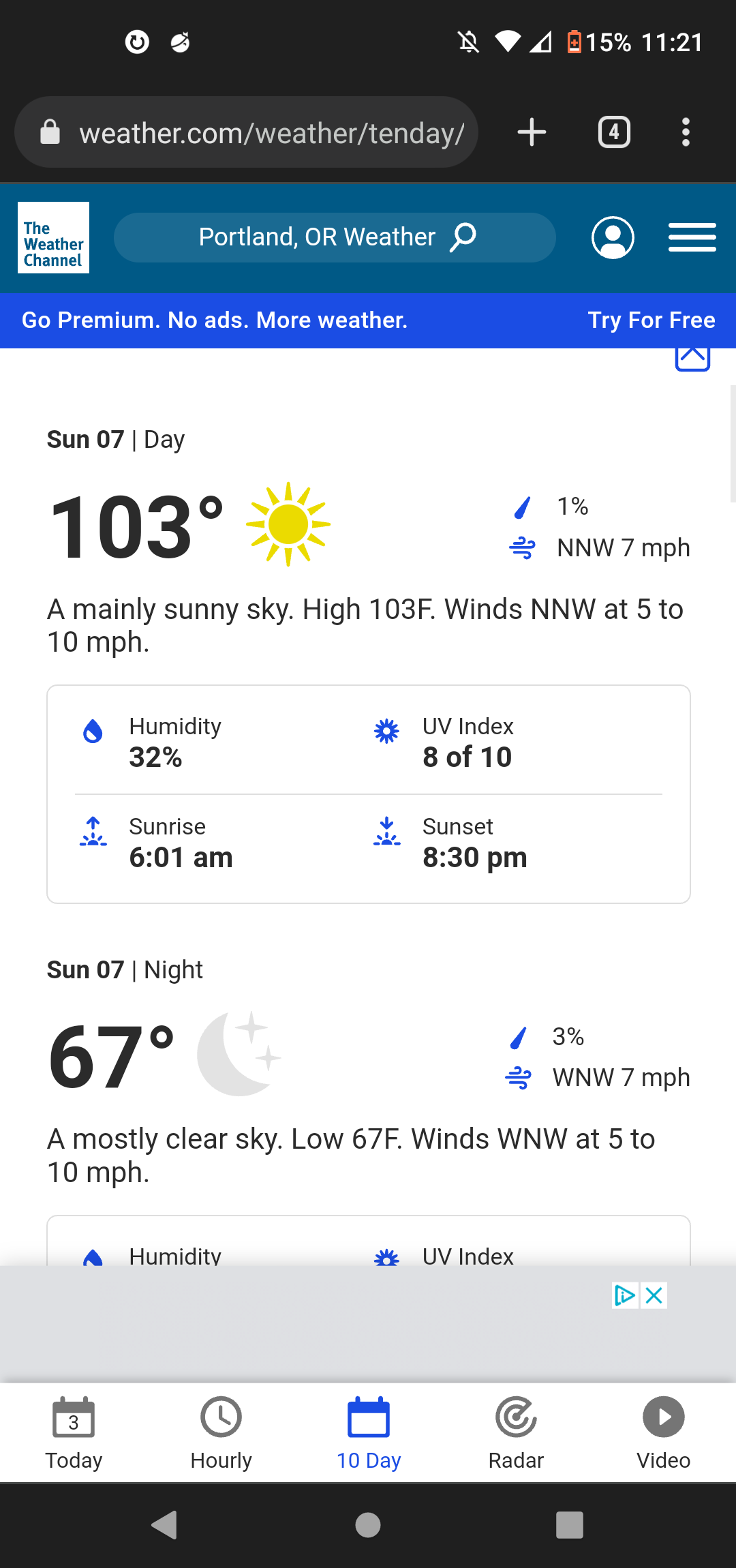Switch to the Hourly tab

221,1433
